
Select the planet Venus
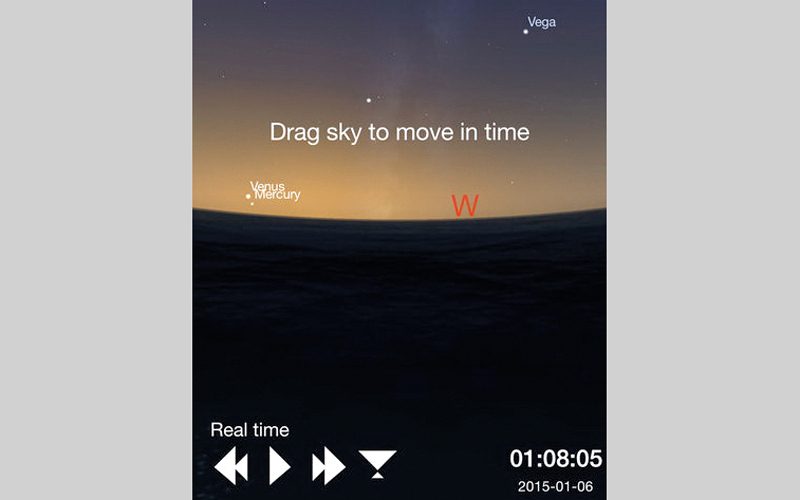(248, 196)
